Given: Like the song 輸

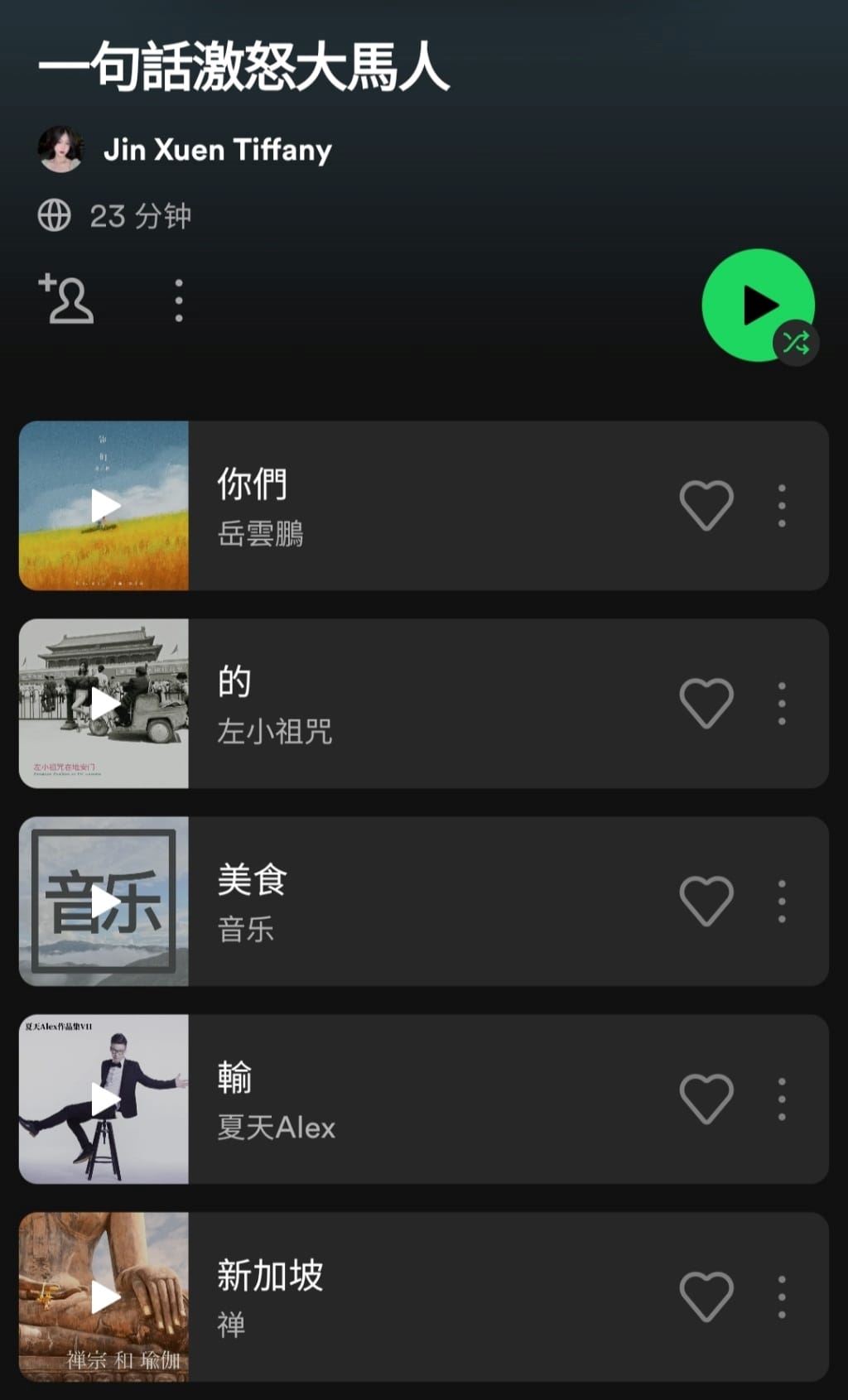Looking at the screenshot, I should click(706, 1099).
